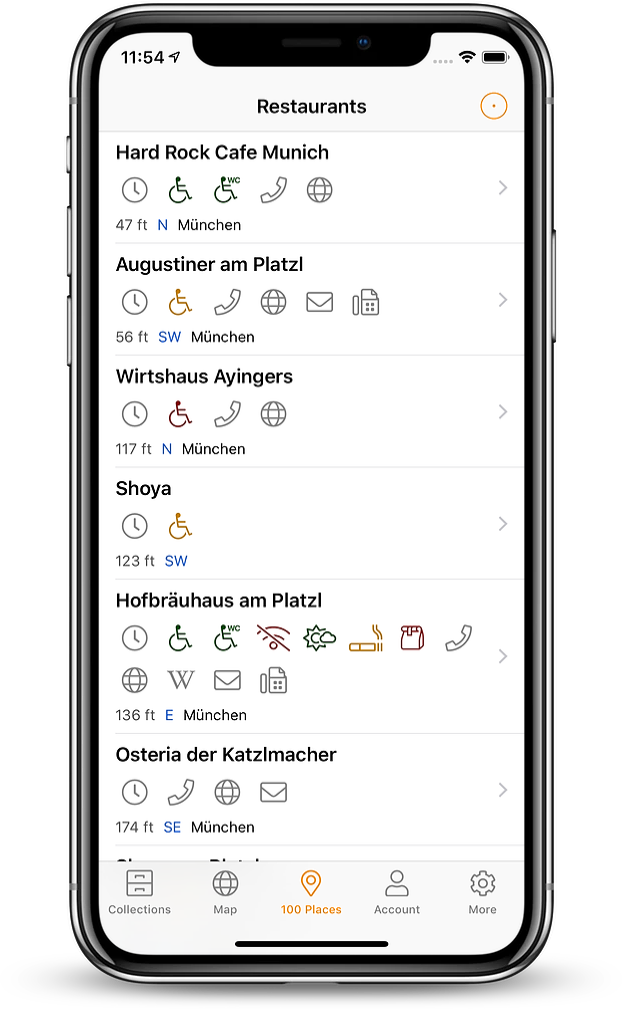Screen dimensions: 622x1009
Task: Open Hard Rock Cafe Munich details
Action: pos(311,188)
